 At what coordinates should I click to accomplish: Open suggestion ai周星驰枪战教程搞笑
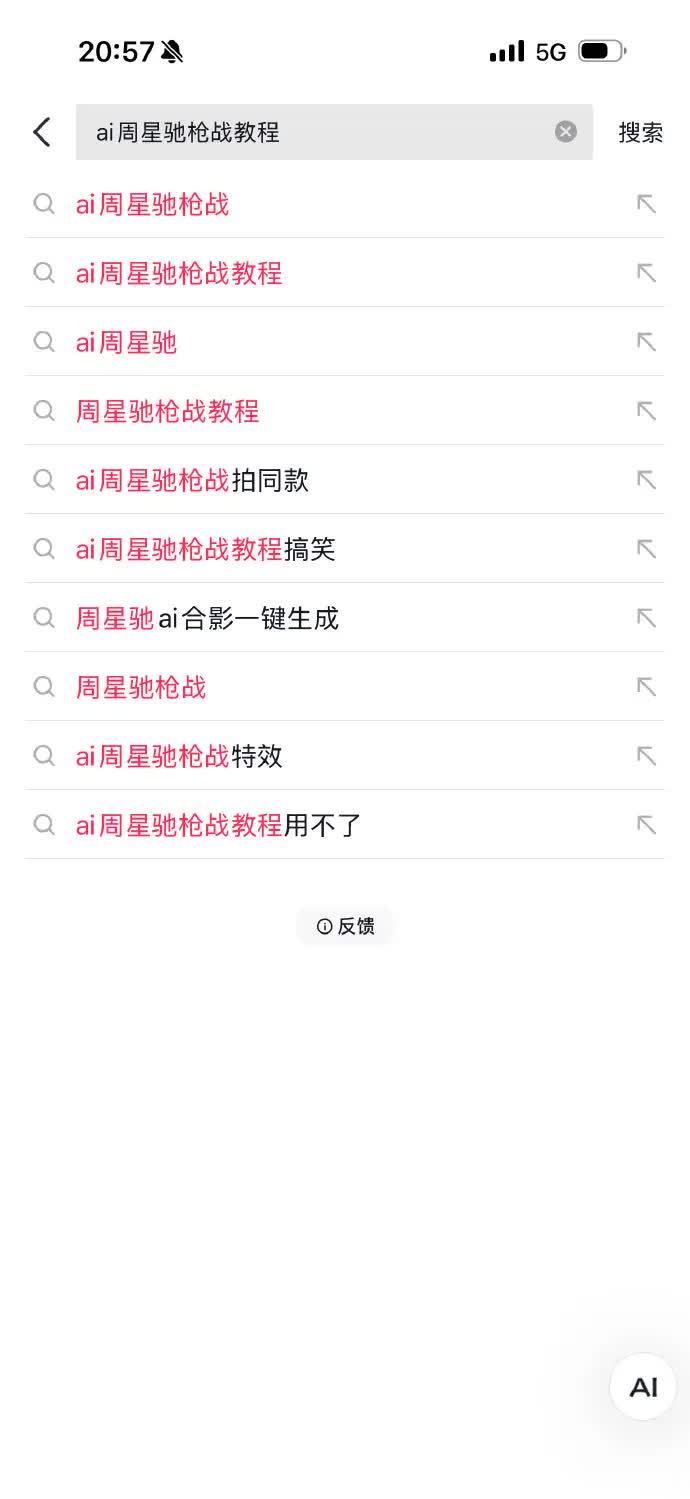click(x=206, y=549)
